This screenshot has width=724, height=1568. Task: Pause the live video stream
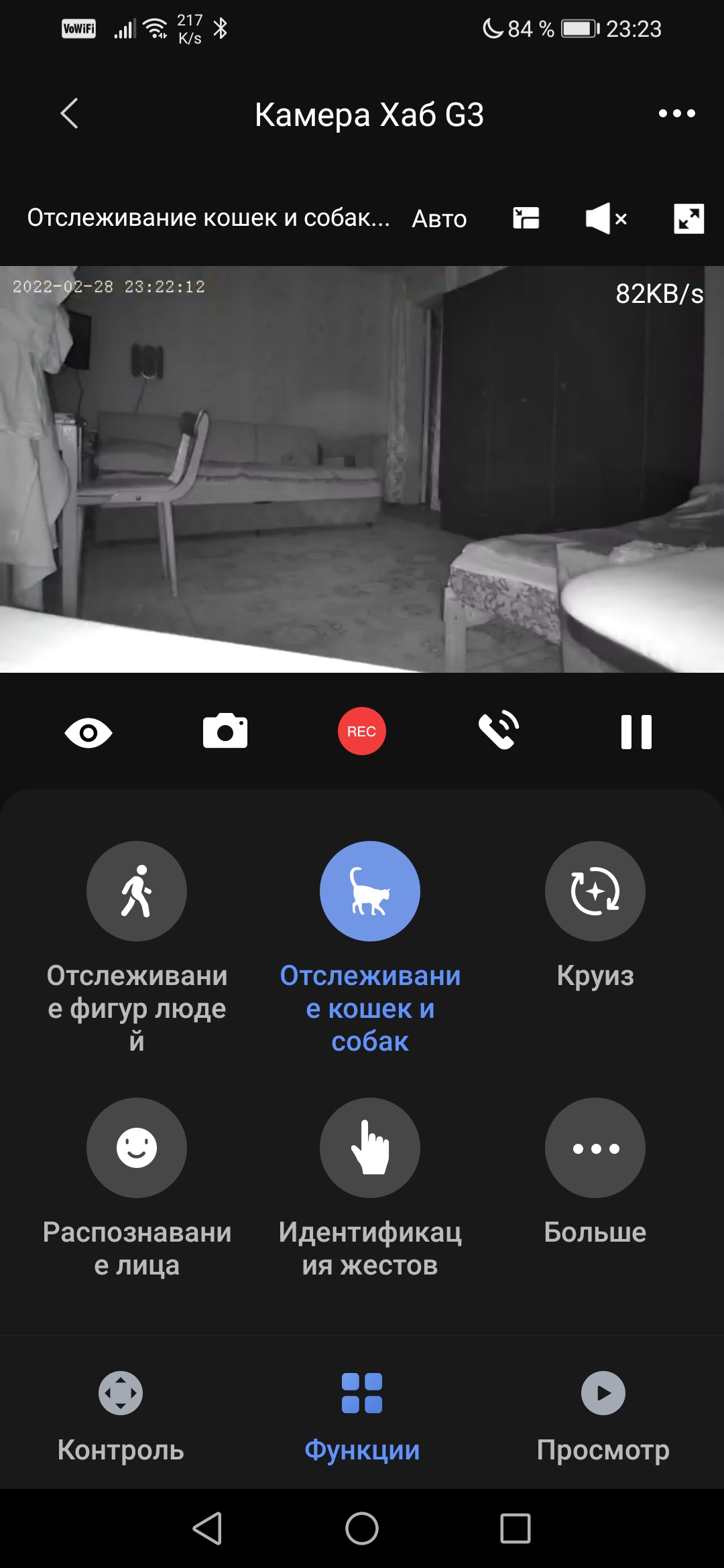pos(636,732)
